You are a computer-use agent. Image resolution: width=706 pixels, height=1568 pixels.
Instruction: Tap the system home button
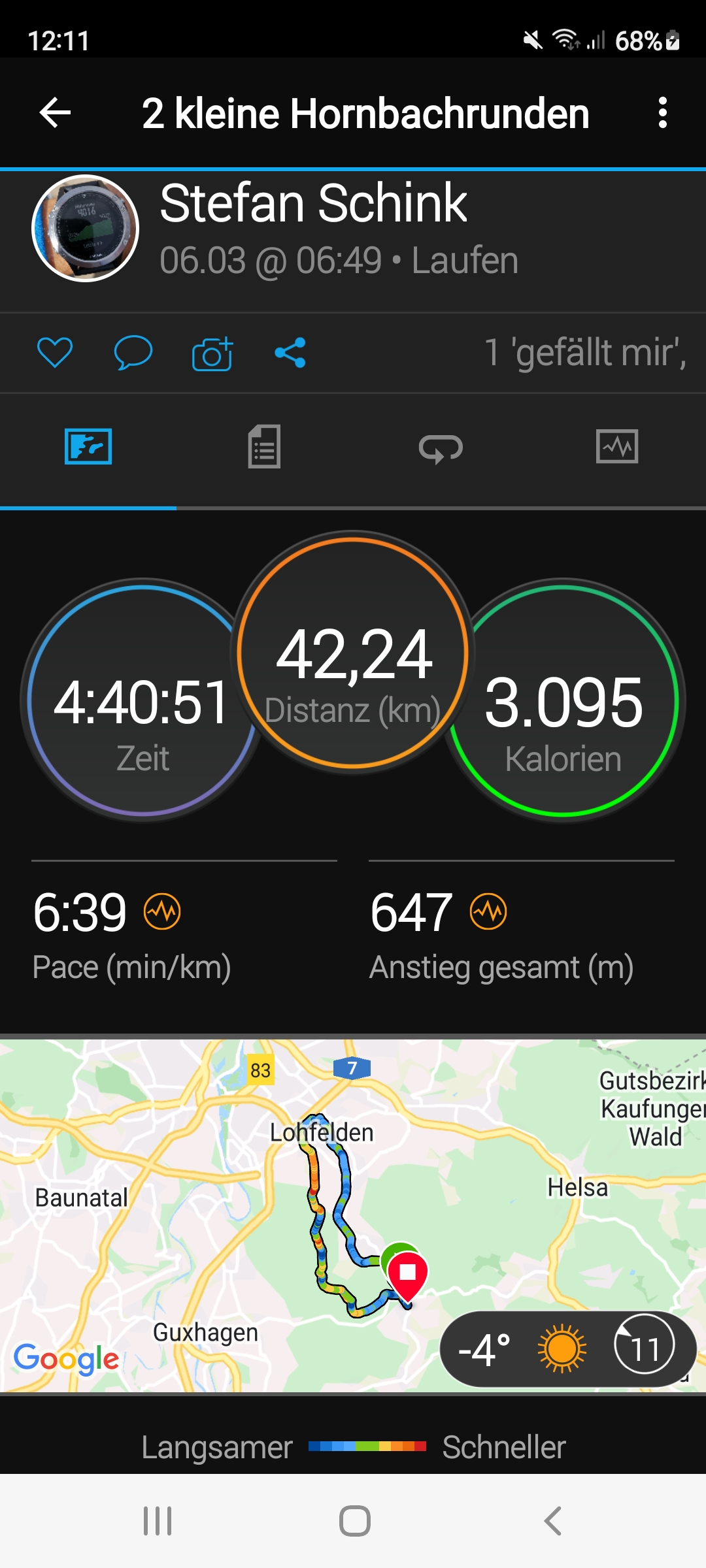(354, 1521)
